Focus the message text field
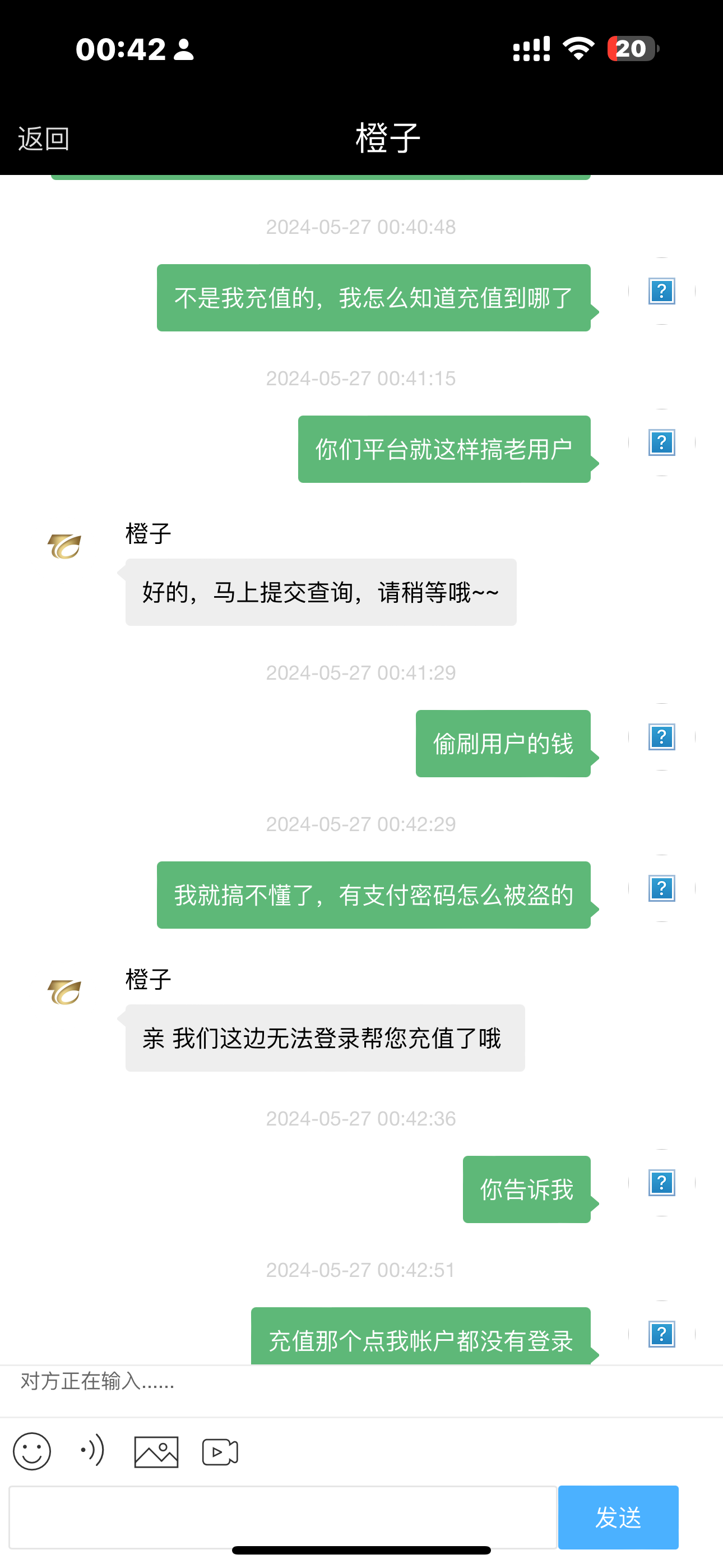Screen dimensions: 723x1568 coord(282,1516)
